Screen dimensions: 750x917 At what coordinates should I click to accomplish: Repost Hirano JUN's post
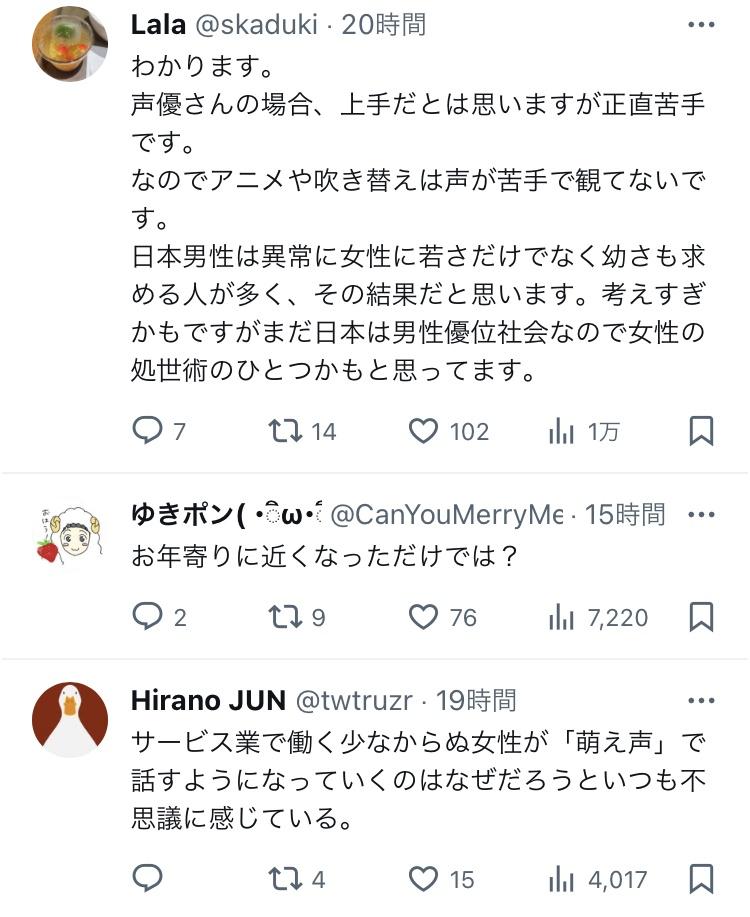point(285,879)
